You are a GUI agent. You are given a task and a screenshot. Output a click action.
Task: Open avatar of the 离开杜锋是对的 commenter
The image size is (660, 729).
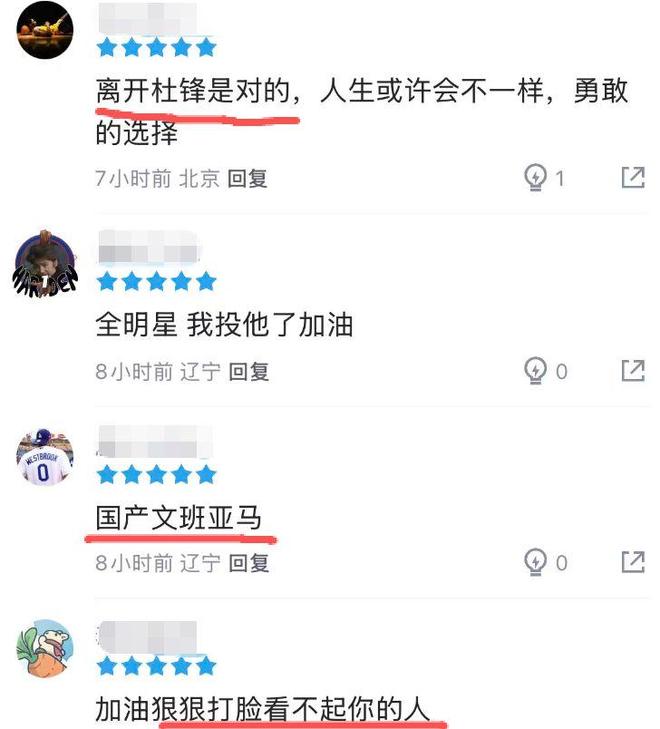46,31
